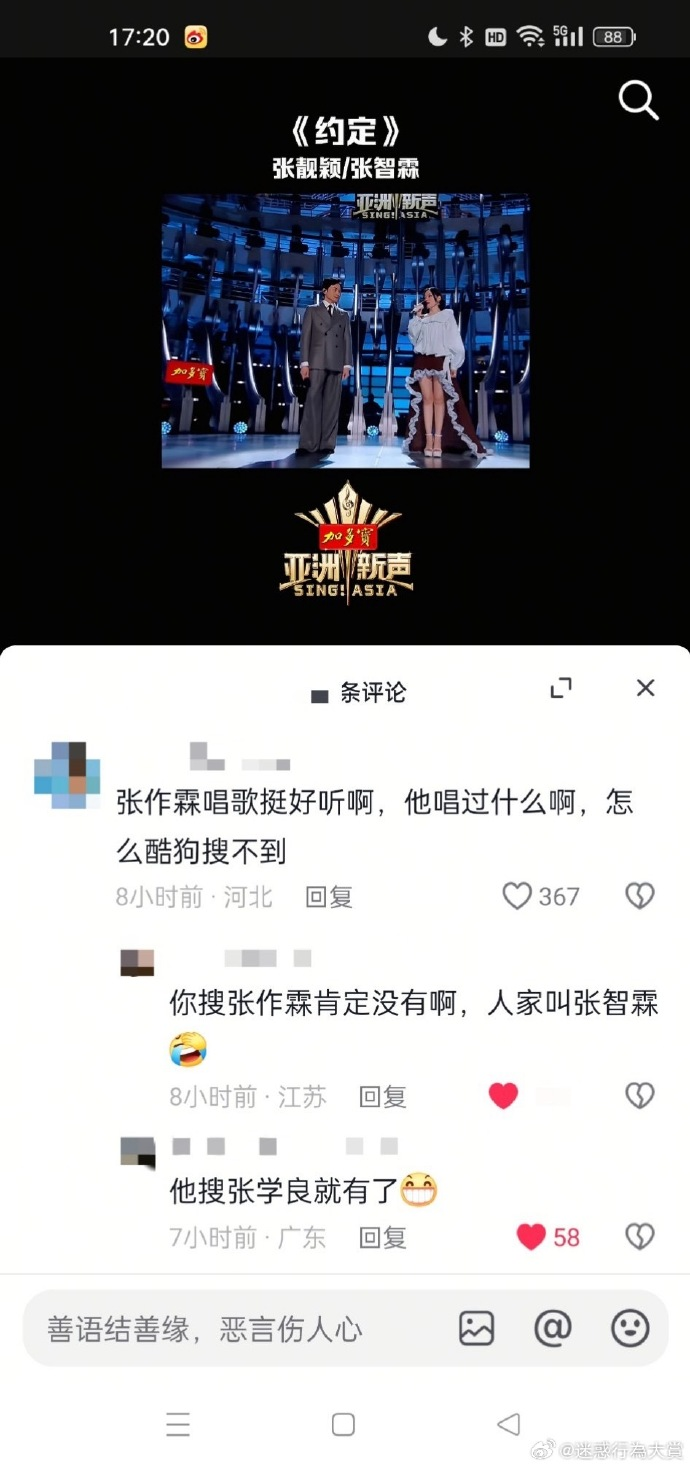This screenshot has width=690, height=1466.
Task: Close the comments panel
Action: (x=646, y=688)
